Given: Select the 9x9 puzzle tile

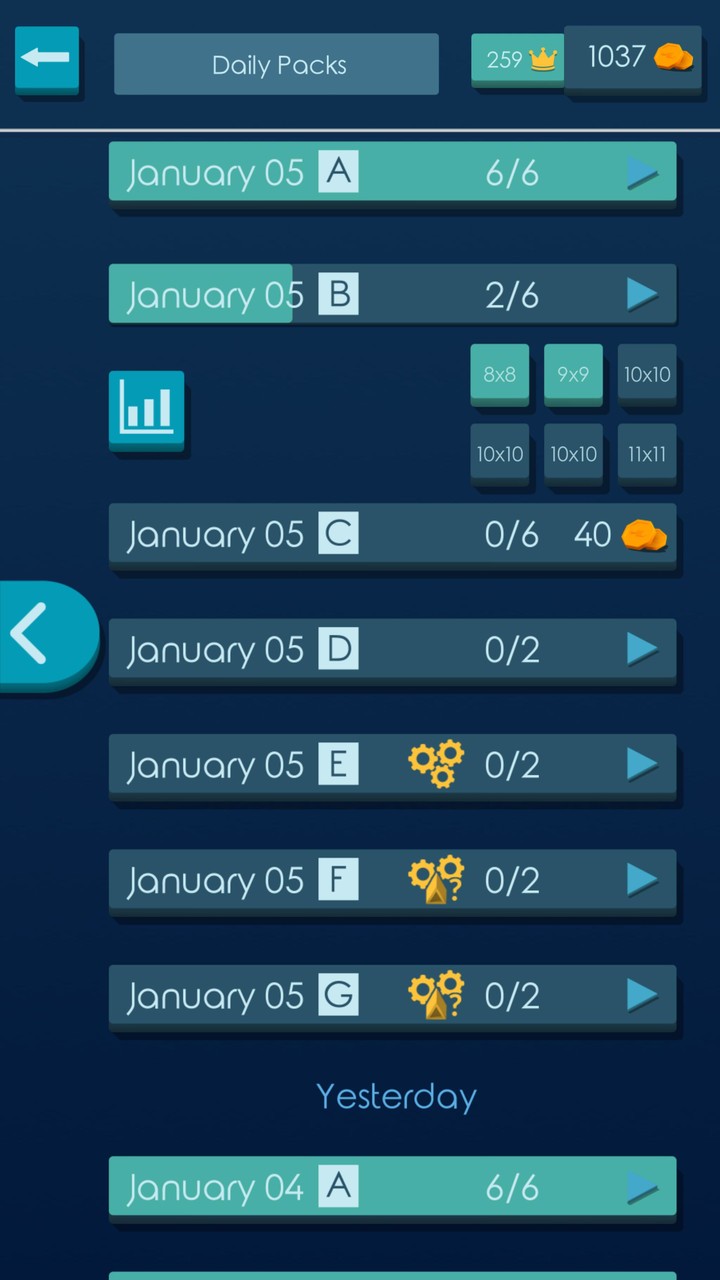Looking at the screenshot, I should pos(573,375).
